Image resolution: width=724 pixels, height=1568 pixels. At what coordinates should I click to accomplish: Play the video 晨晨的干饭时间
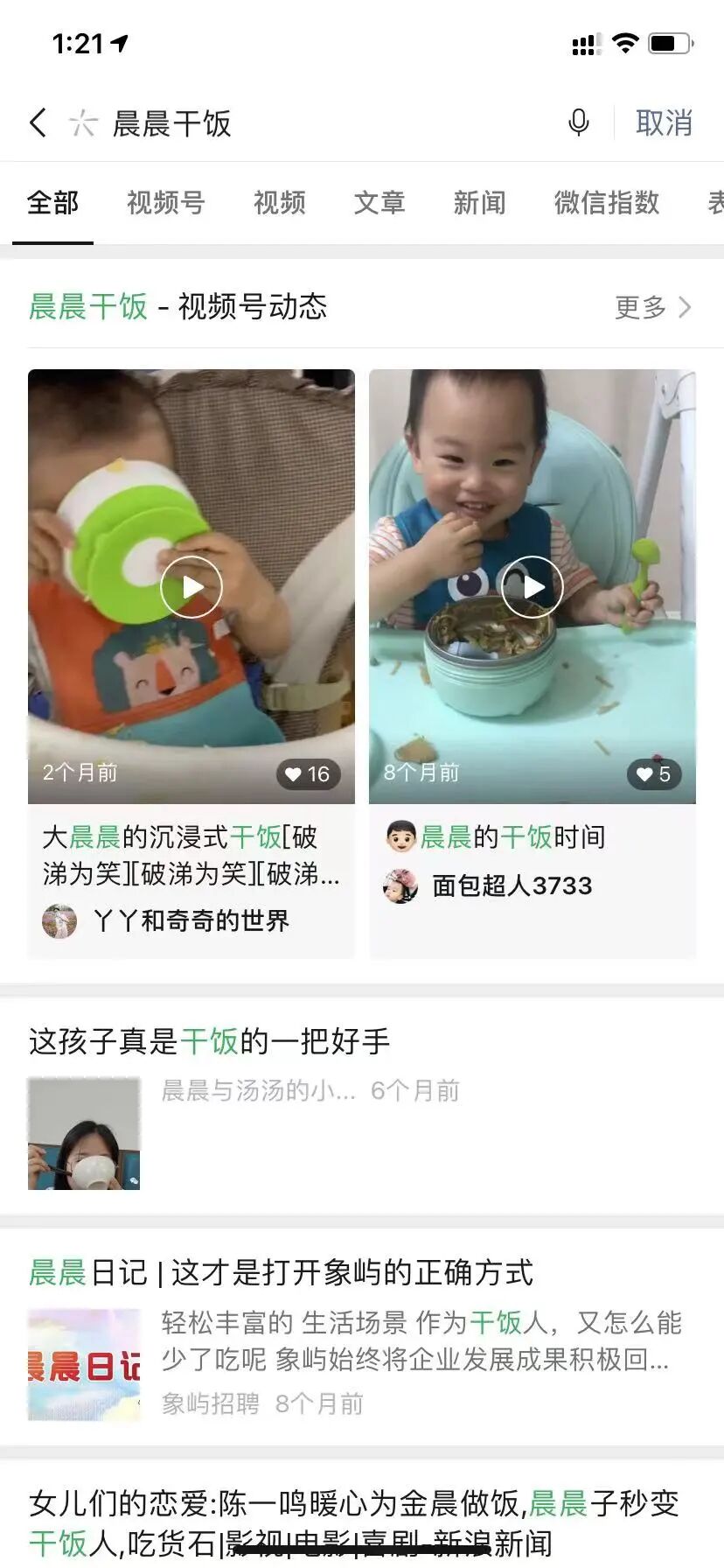coord(533,586)
